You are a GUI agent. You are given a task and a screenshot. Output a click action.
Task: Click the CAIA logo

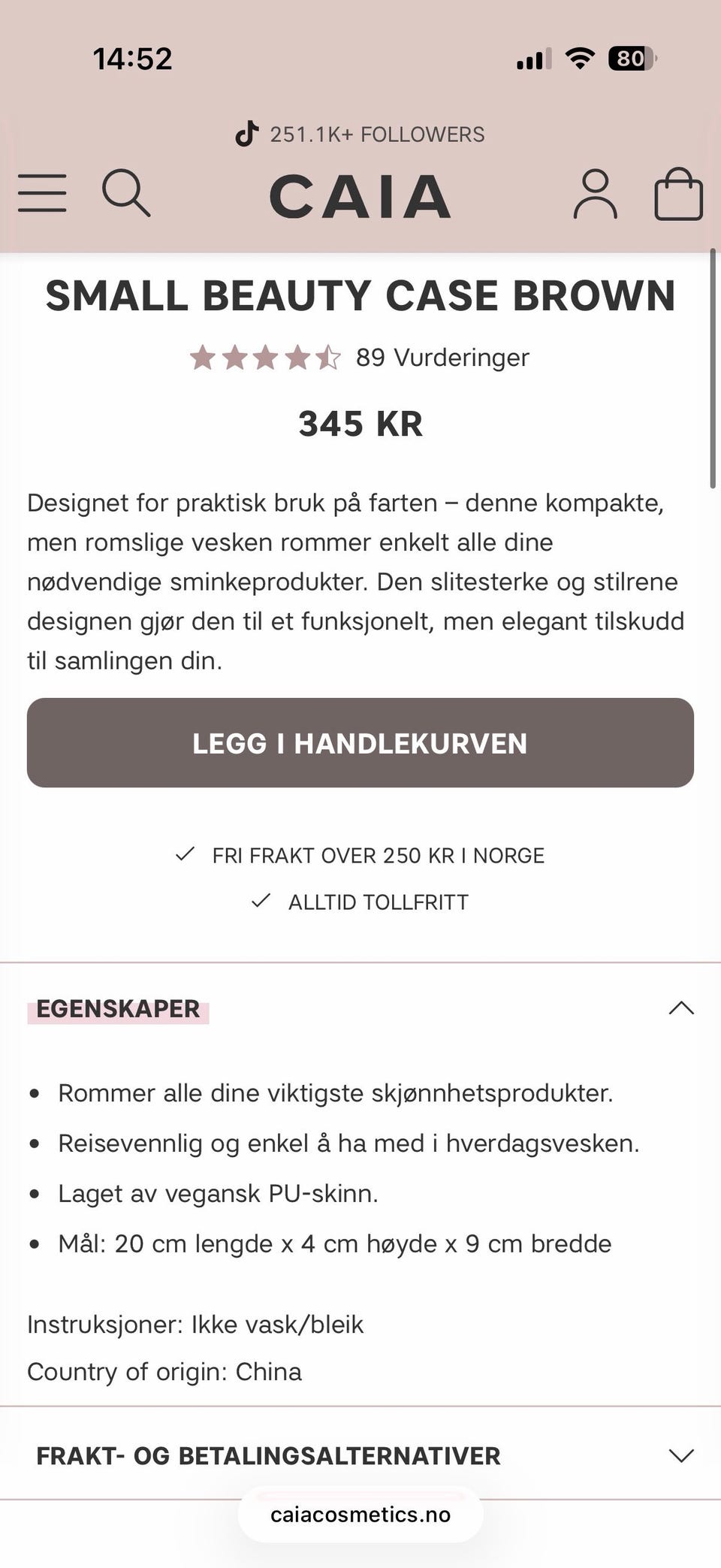point(360,194)
